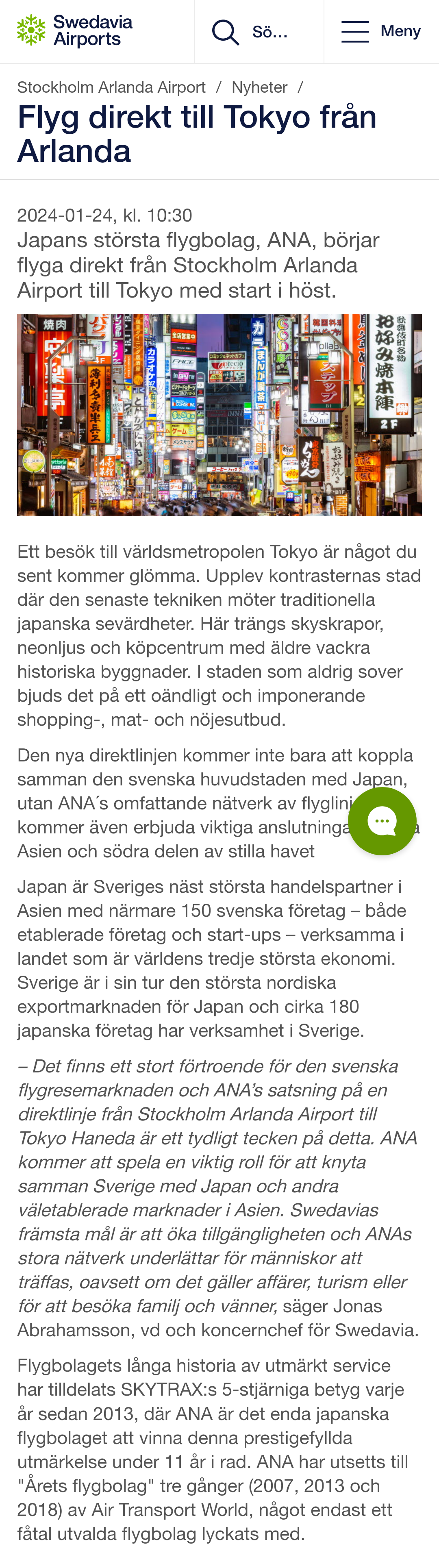Go to Stockholm Arlanda Airport breadcrumb

(111, 87)
